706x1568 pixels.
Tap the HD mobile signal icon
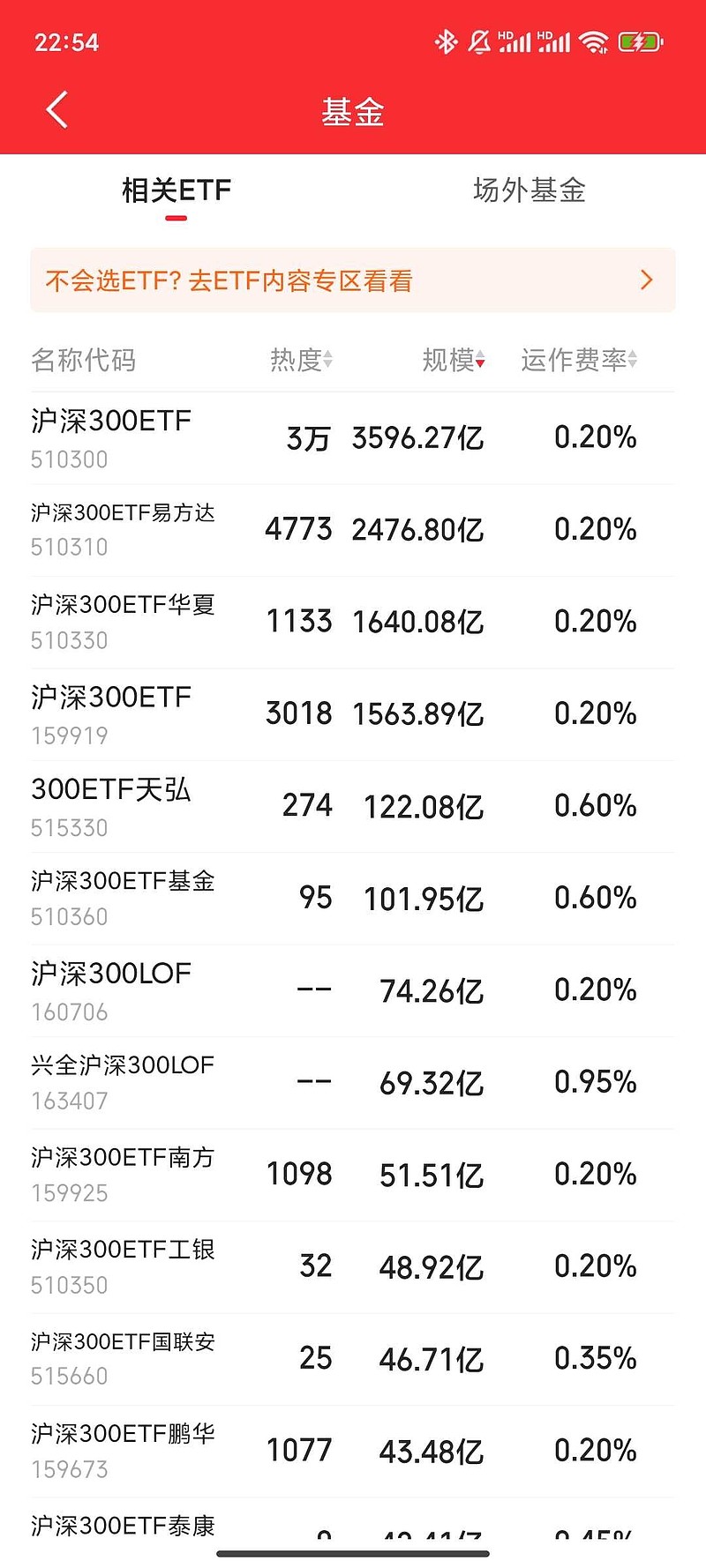click(516, 41)
